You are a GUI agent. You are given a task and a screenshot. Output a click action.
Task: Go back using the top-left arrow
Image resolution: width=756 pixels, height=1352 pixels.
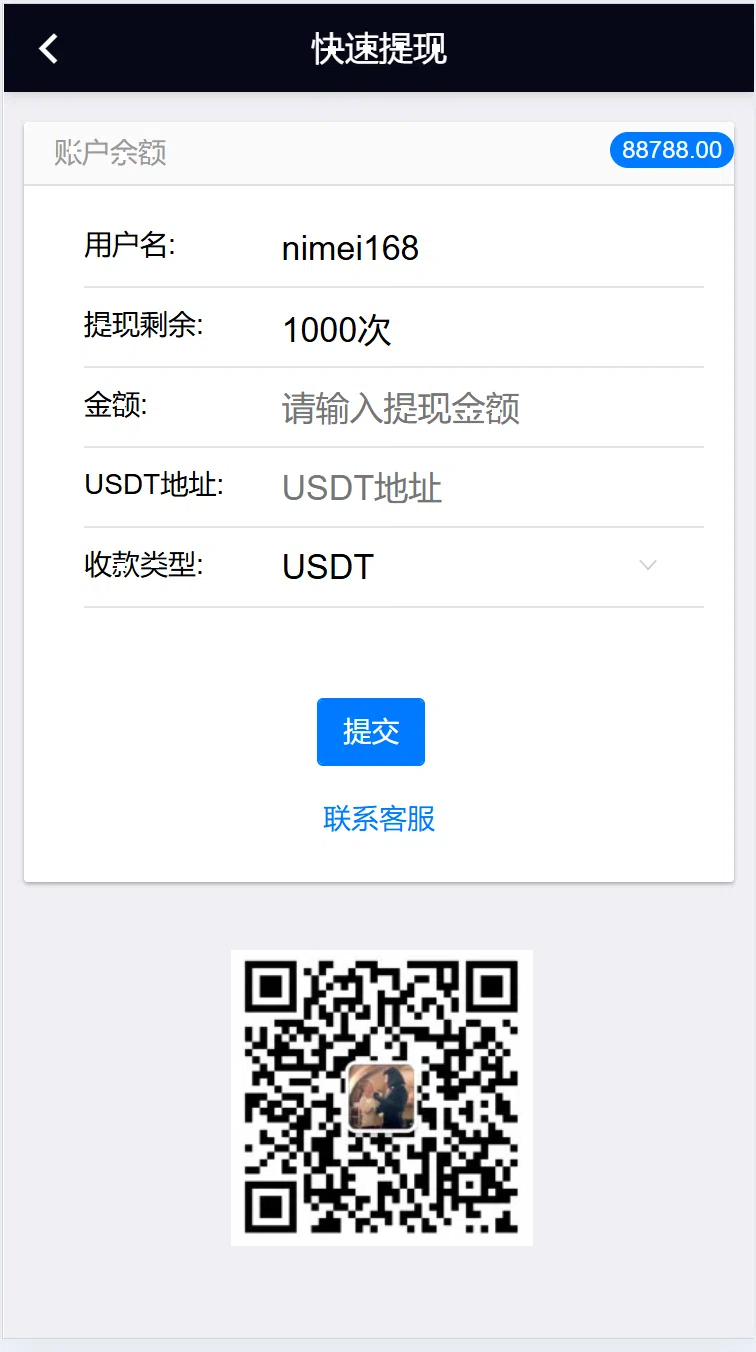(48, 48)
